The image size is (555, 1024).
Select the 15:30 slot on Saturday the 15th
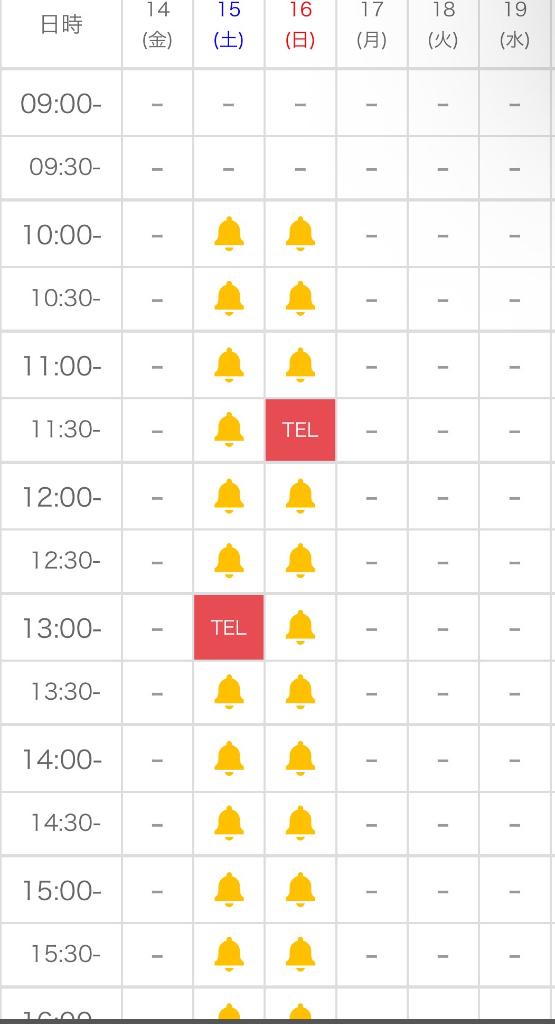[x=229, y=955]
